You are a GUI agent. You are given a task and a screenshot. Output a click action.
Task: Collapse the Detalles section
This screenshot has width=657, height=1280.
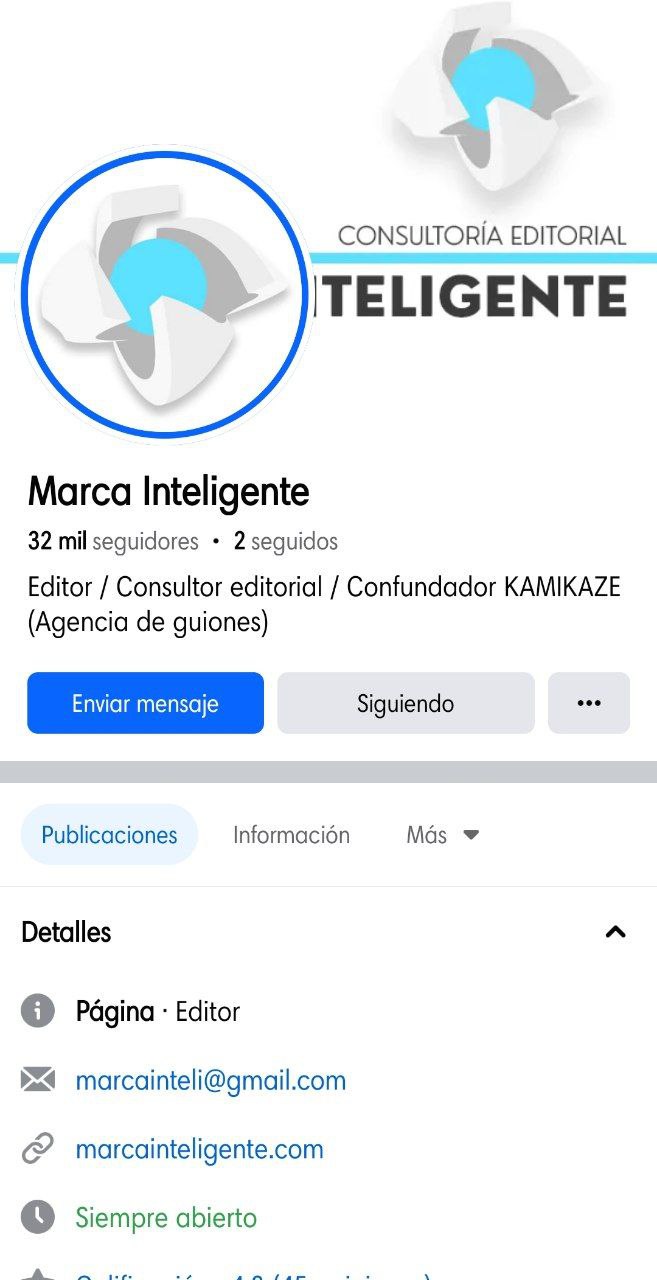click(615, 932)
